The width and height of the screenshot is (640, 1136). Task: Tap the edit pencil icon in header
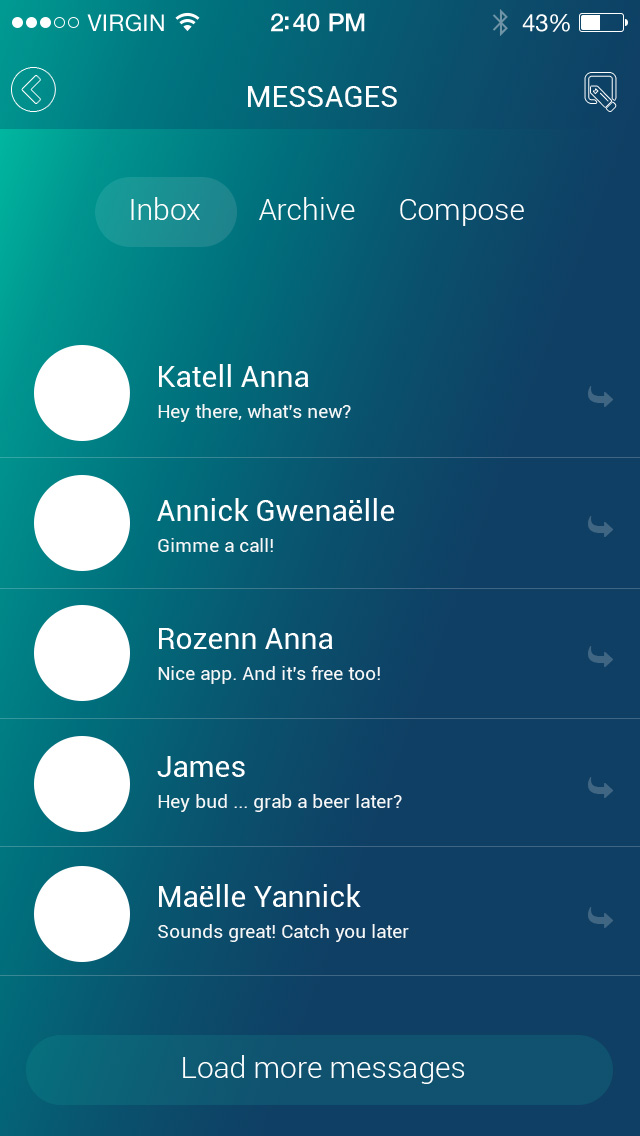pyautogui.click(x=601, y=92)
